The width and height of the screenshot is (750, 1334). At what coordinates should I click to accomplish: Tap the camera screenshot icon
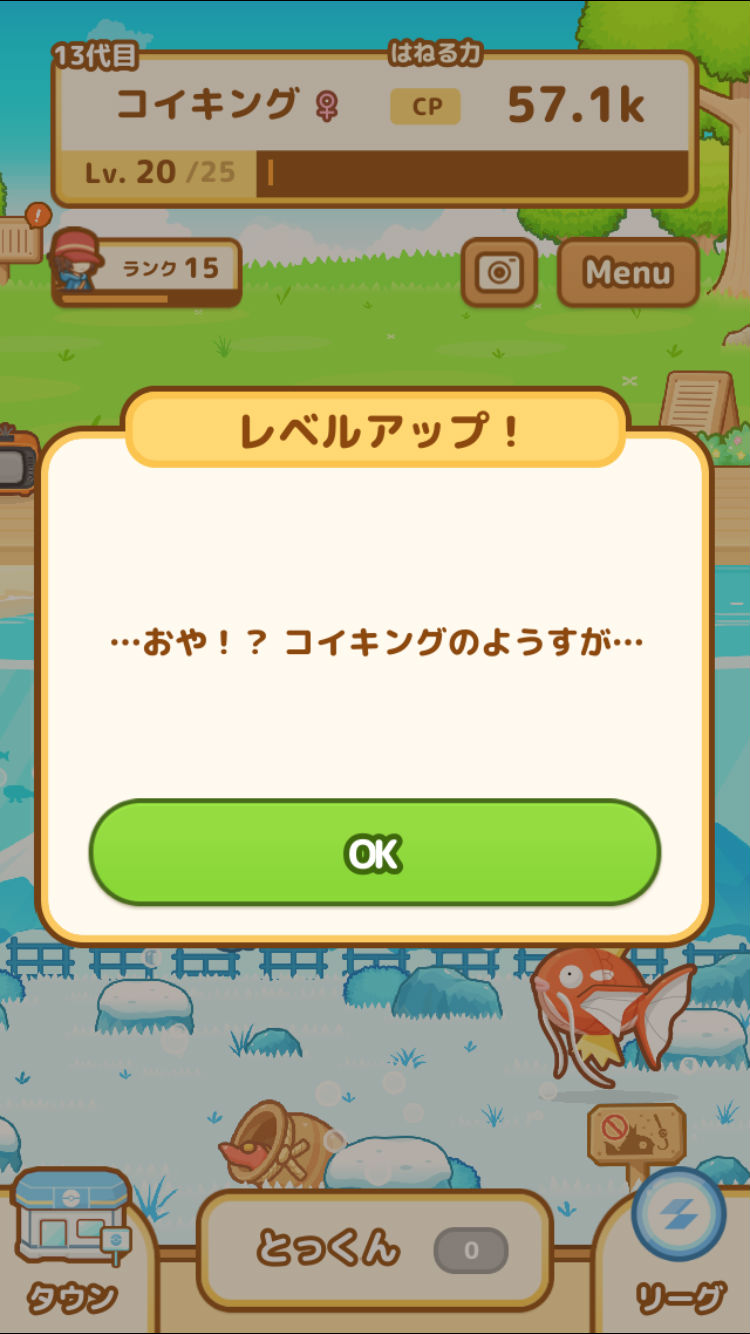coord(499,272)
